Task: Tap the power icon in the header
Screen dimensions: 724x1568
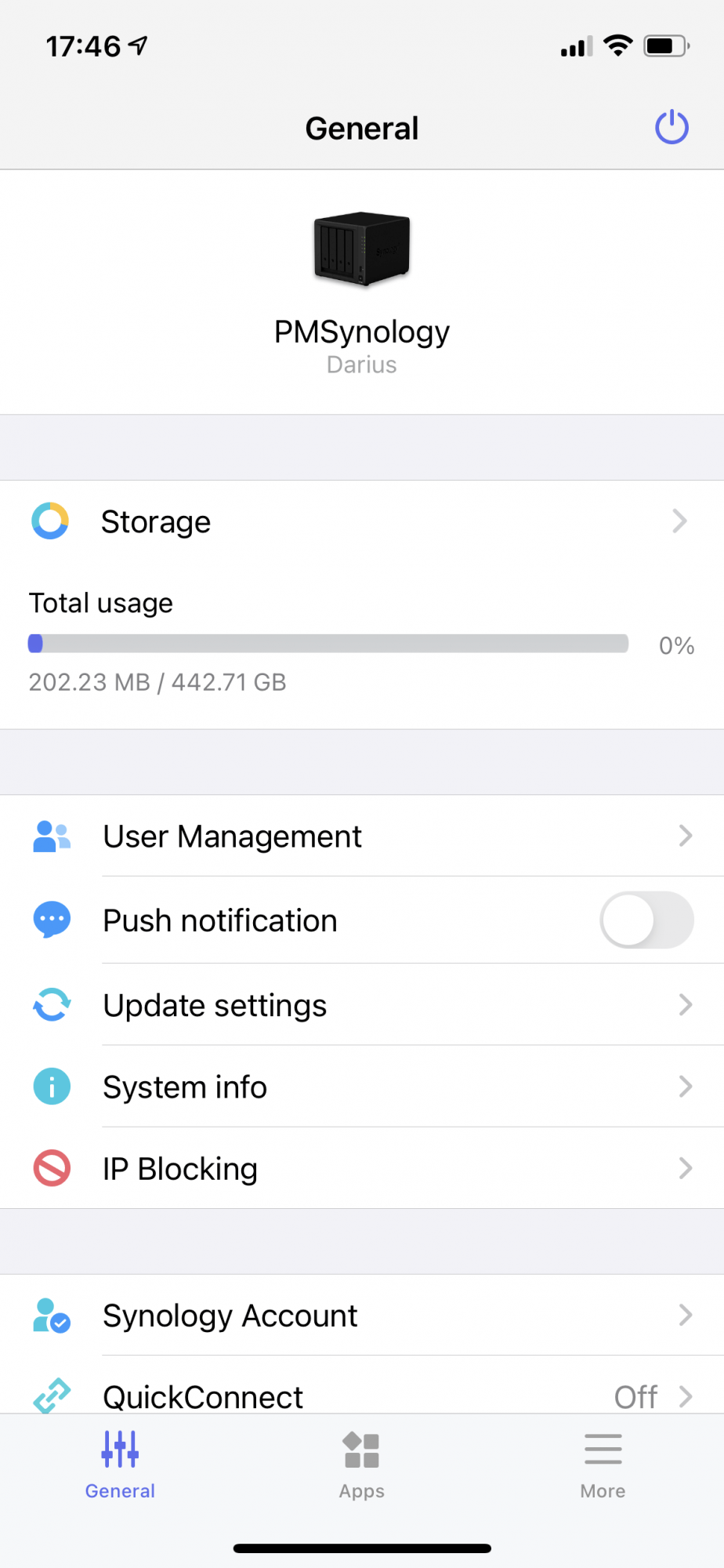Action: (x=672, y=128)
